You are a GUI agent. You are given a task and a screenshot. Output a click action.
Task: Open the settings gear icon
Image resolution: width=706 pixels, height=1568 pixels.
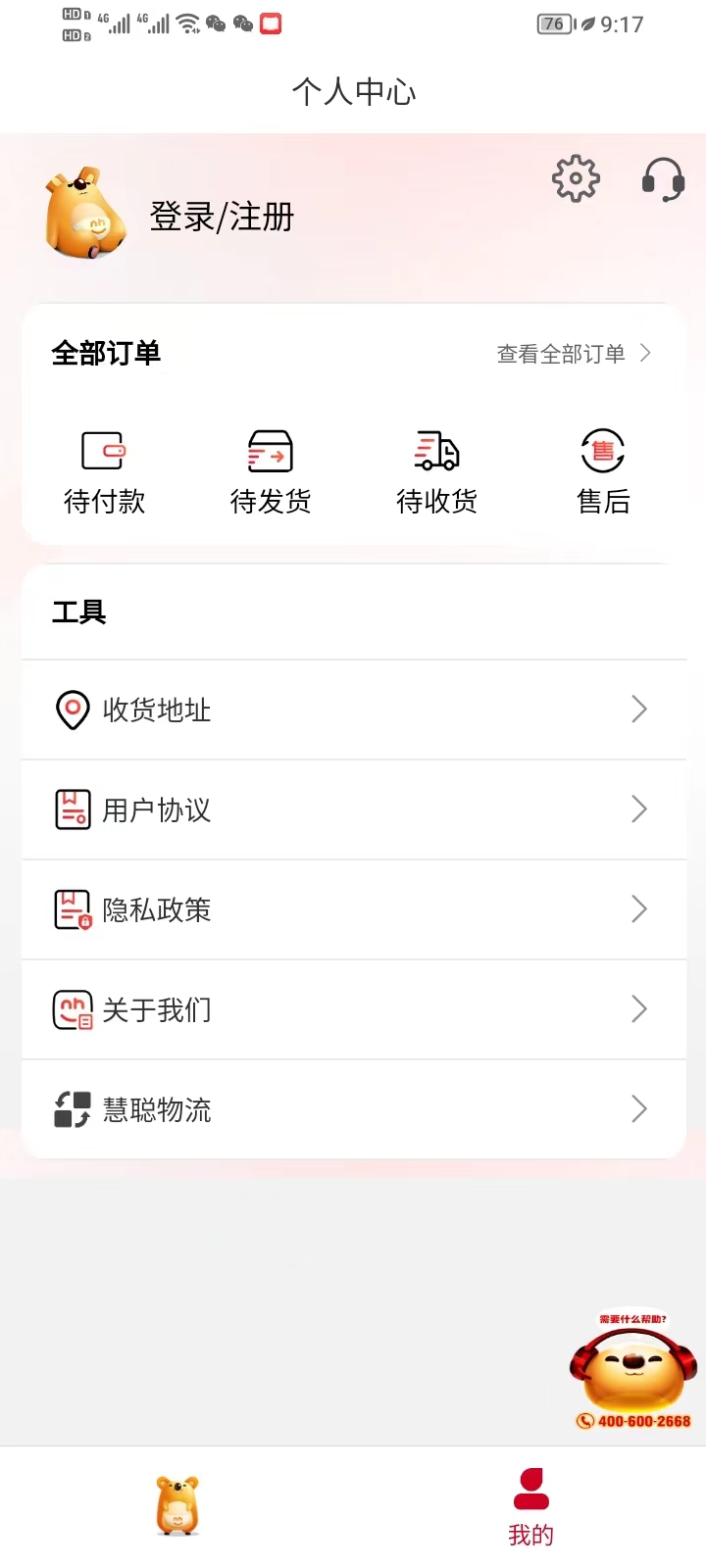(x=576, y=179)
